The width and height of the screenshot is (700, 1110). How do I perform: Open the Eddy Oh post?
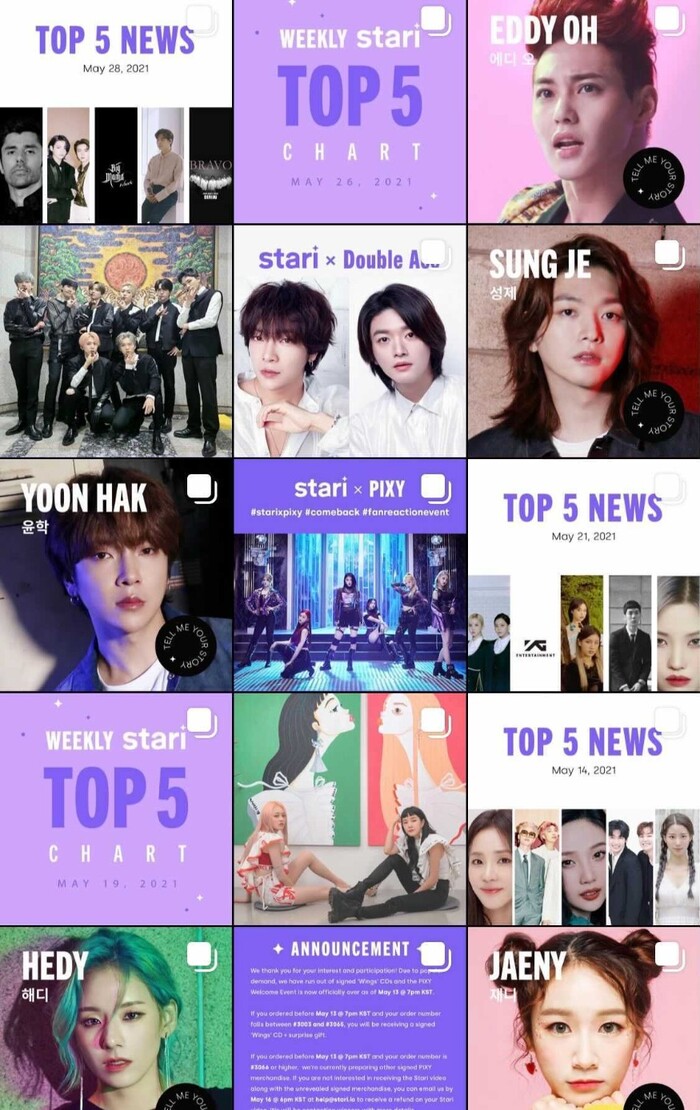(x=583, y=111)
